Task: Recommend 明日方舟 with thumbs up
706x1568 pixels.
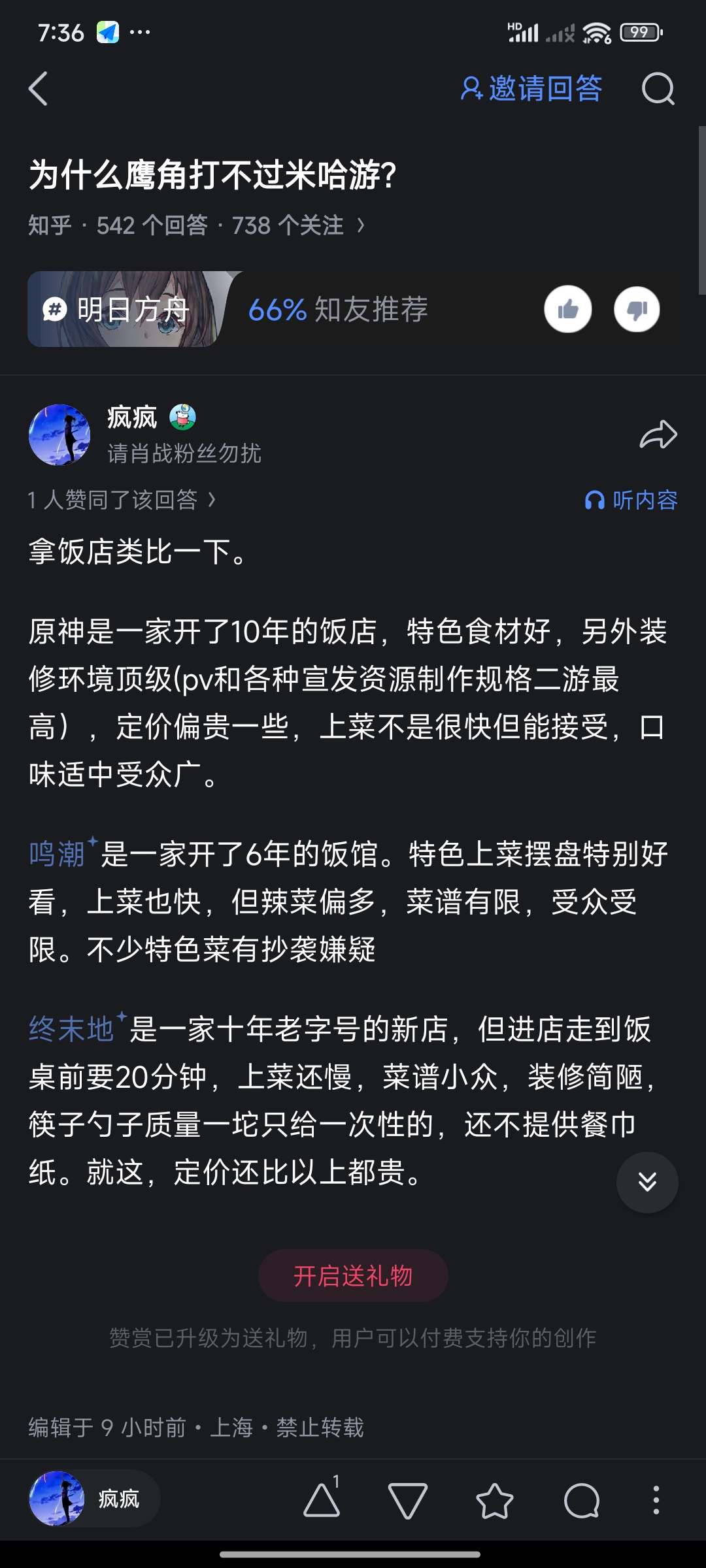Action: 568,309
